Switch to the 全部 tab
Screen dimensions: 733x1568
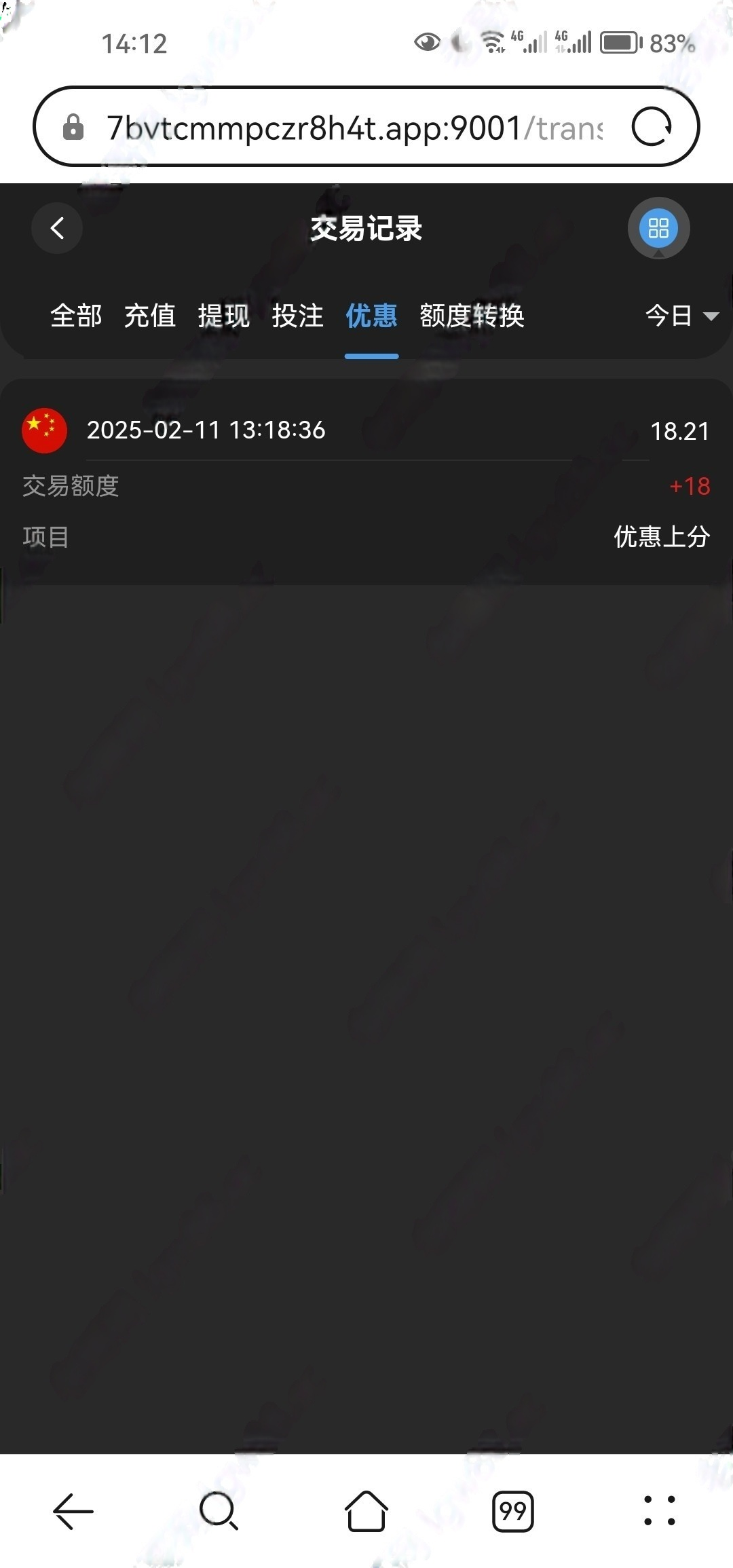76,316
